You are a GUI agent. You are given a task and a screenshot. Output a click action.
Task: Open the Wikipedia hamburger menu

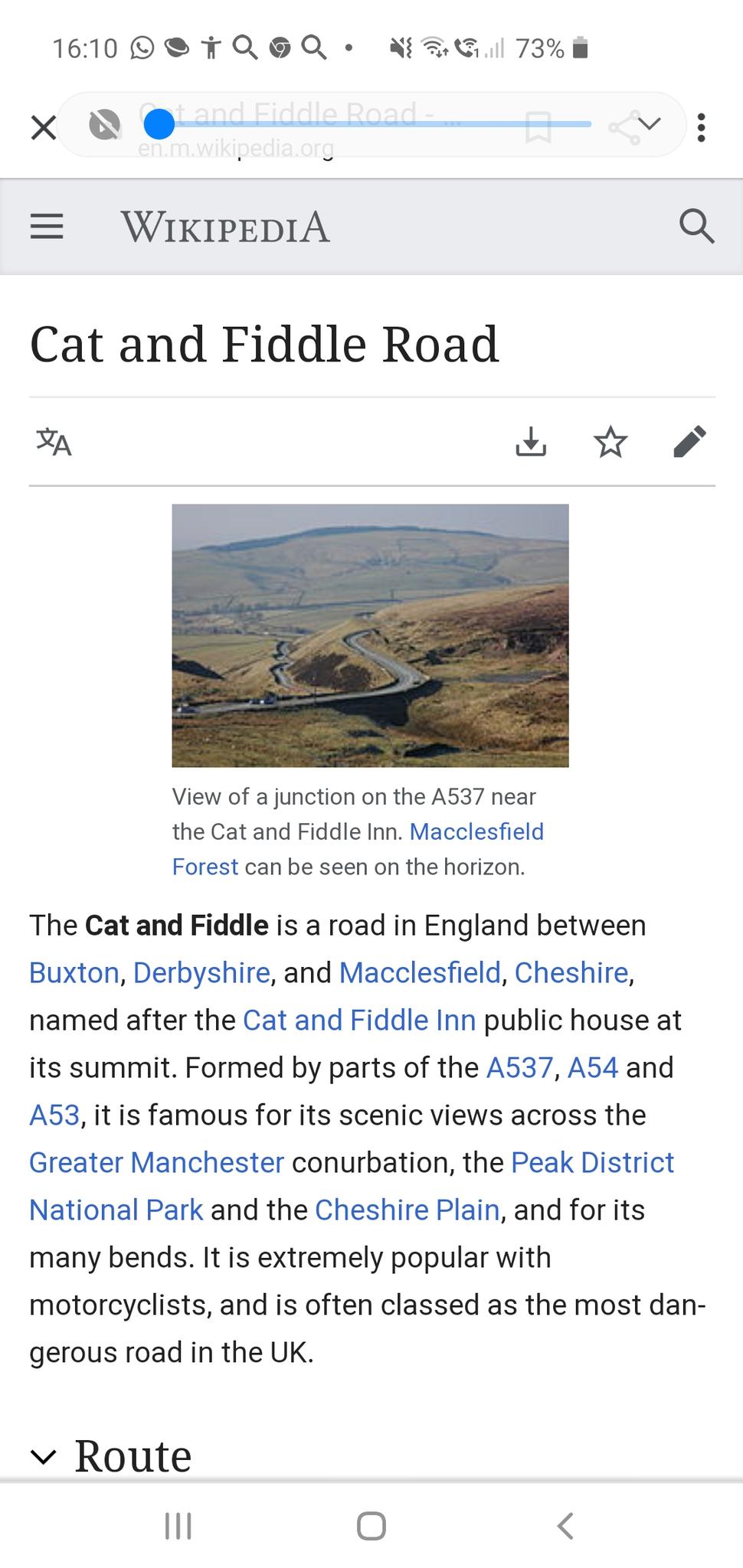(47, 227)
